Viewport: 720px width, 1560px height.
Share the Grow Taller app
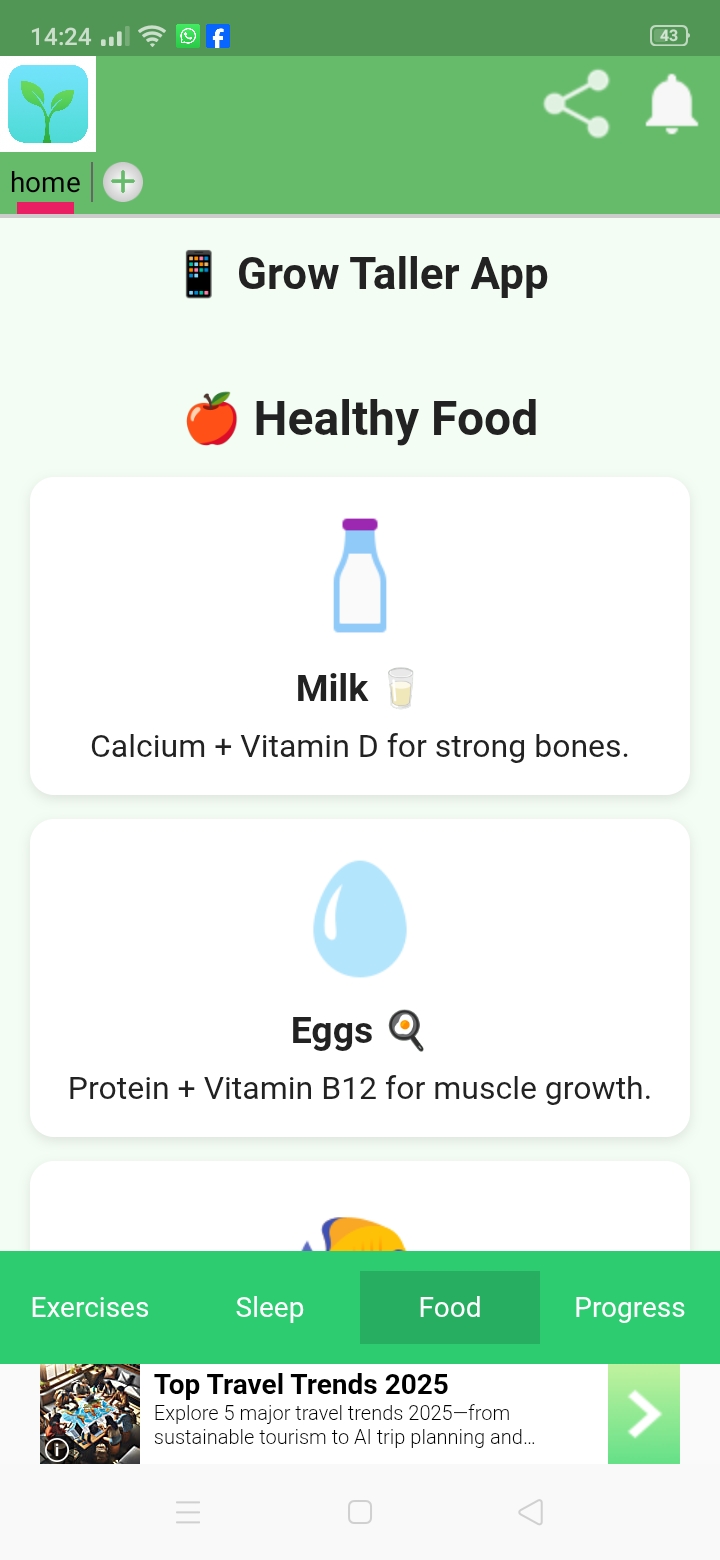coord(576,104)
